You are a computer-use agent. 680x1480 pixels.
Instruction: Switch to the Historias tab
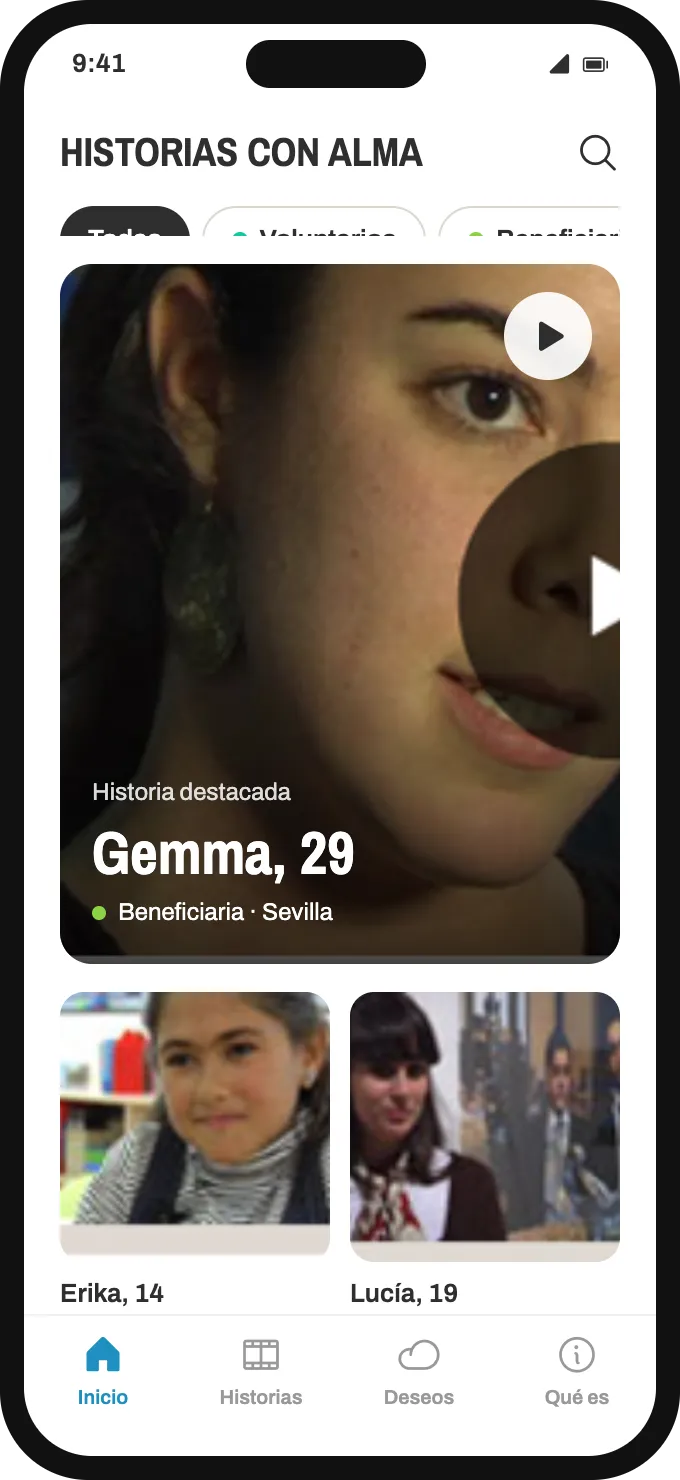point(261,1373)
